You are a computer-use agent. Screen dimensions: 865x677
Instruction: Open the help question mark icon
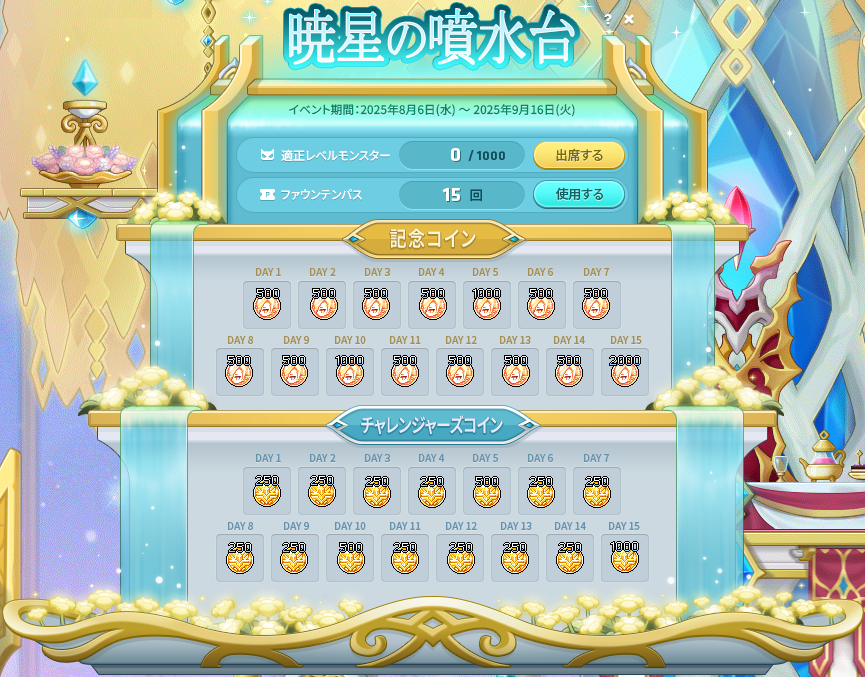607,19
